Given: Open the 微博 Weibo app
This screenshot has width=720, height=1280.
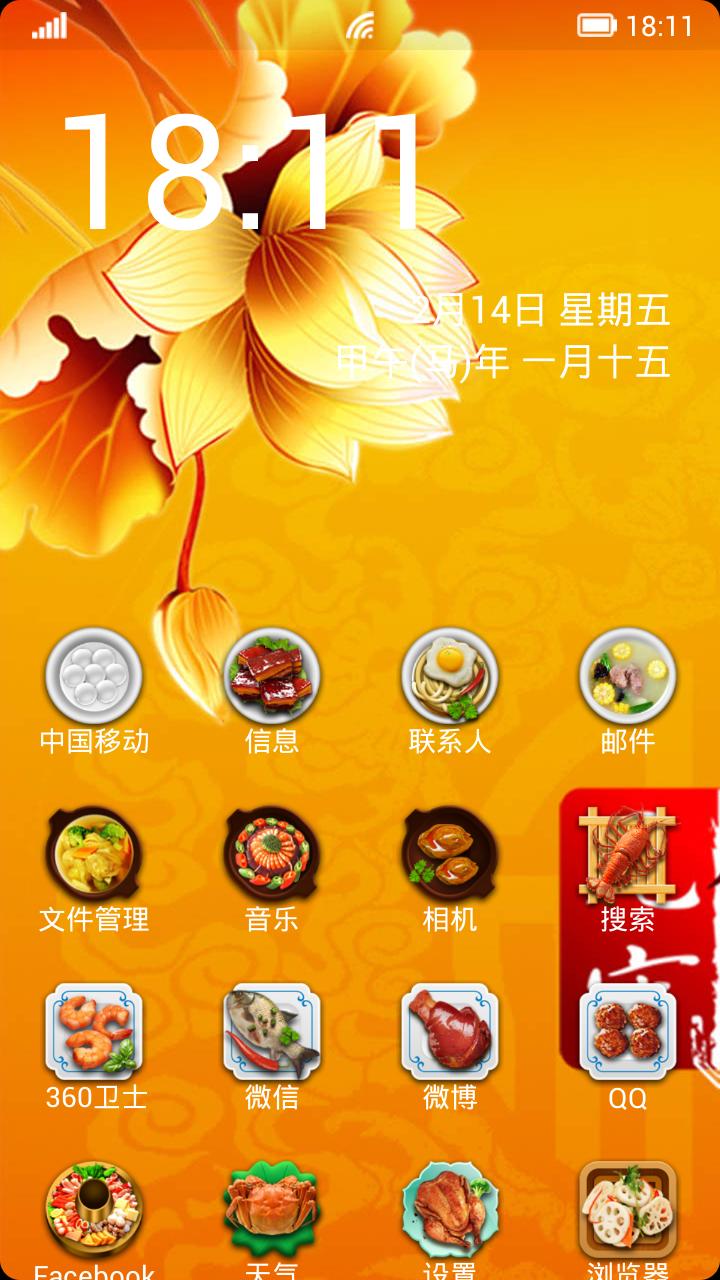Looking at the screenshot, I should tap(450, 1032).
